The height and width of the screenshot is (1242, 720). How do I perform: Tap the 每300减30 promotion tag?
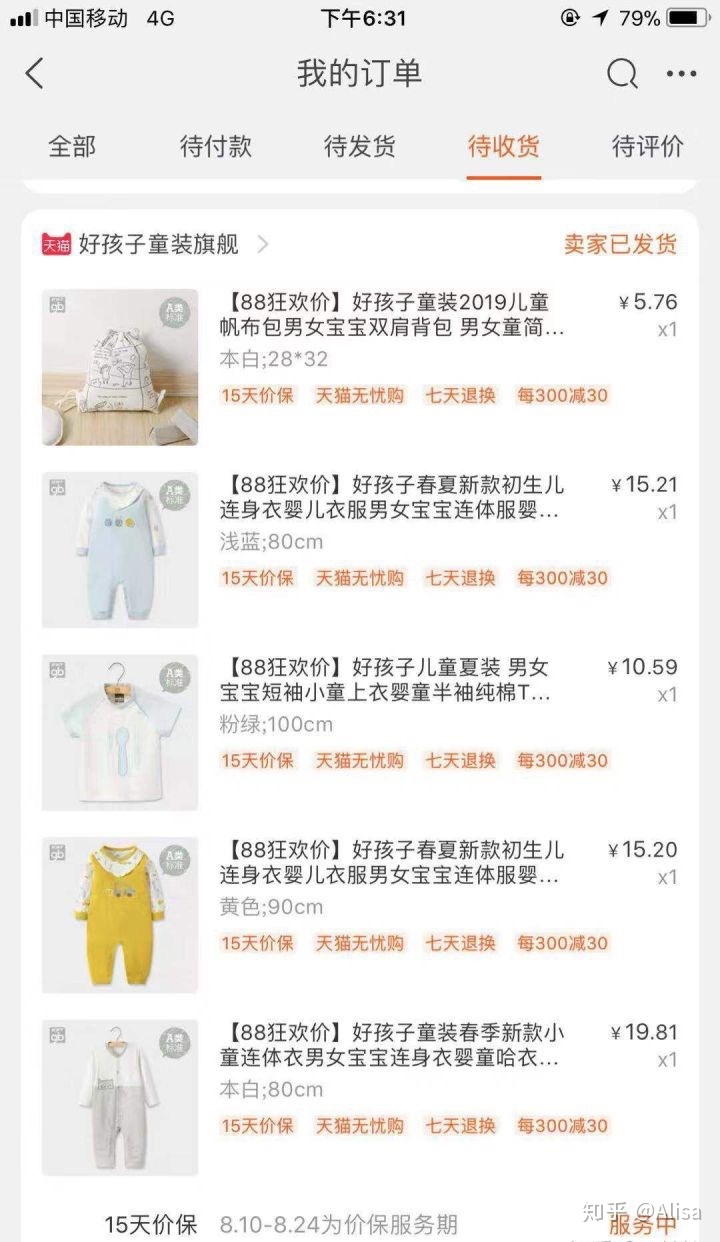(562, 395)
